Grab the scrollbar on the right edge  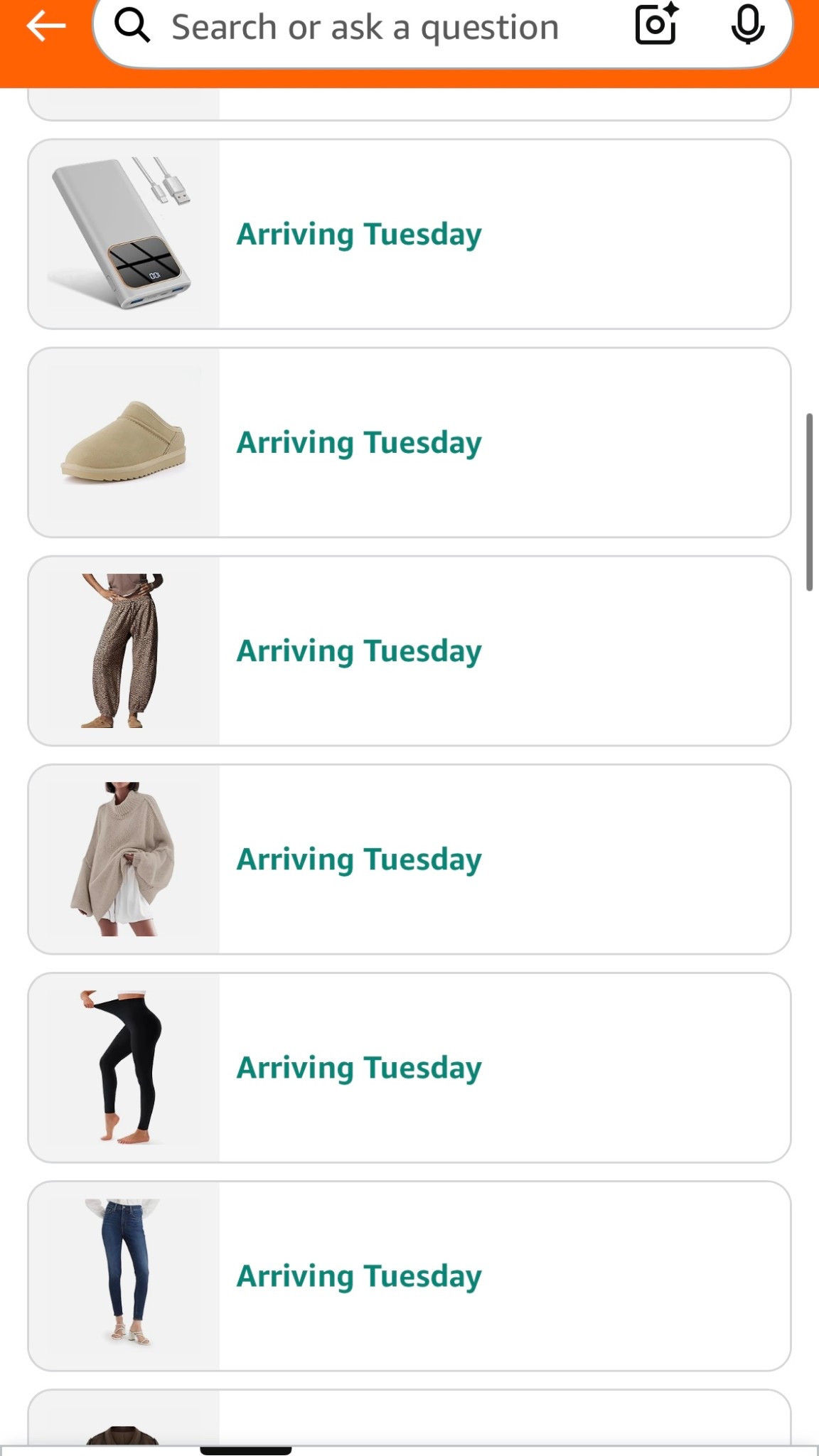coord(810,498)
